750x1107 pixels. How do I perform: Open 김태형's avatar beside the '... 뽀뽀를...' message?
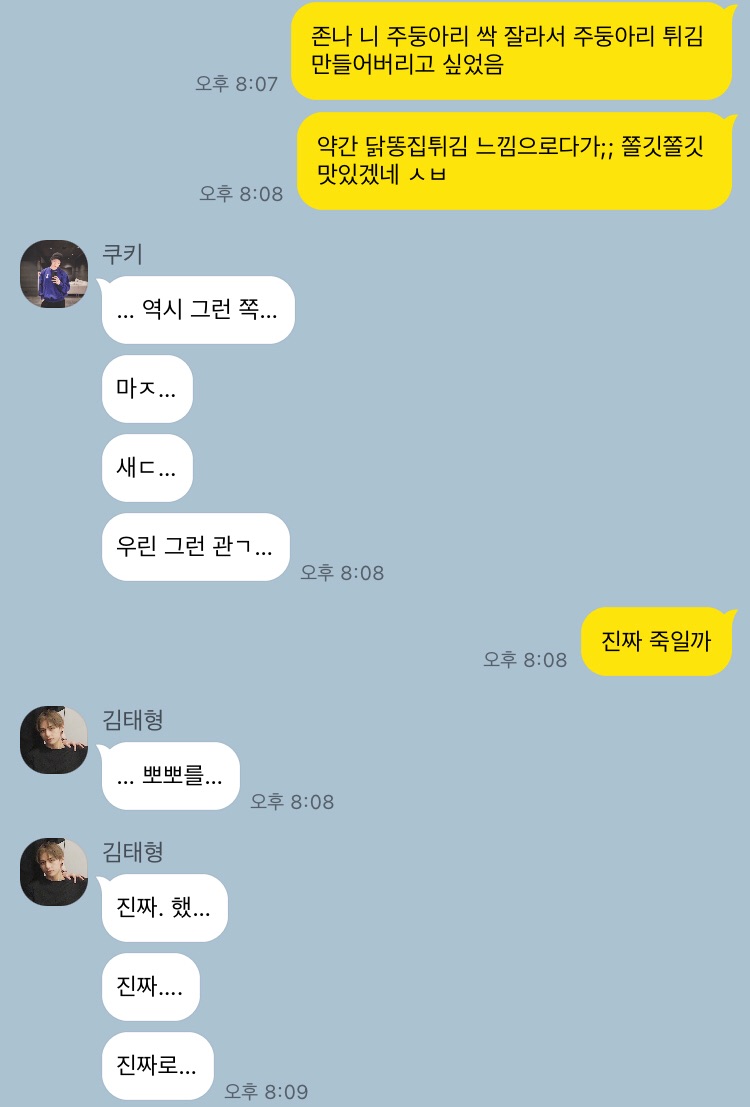tap(54, 740)
